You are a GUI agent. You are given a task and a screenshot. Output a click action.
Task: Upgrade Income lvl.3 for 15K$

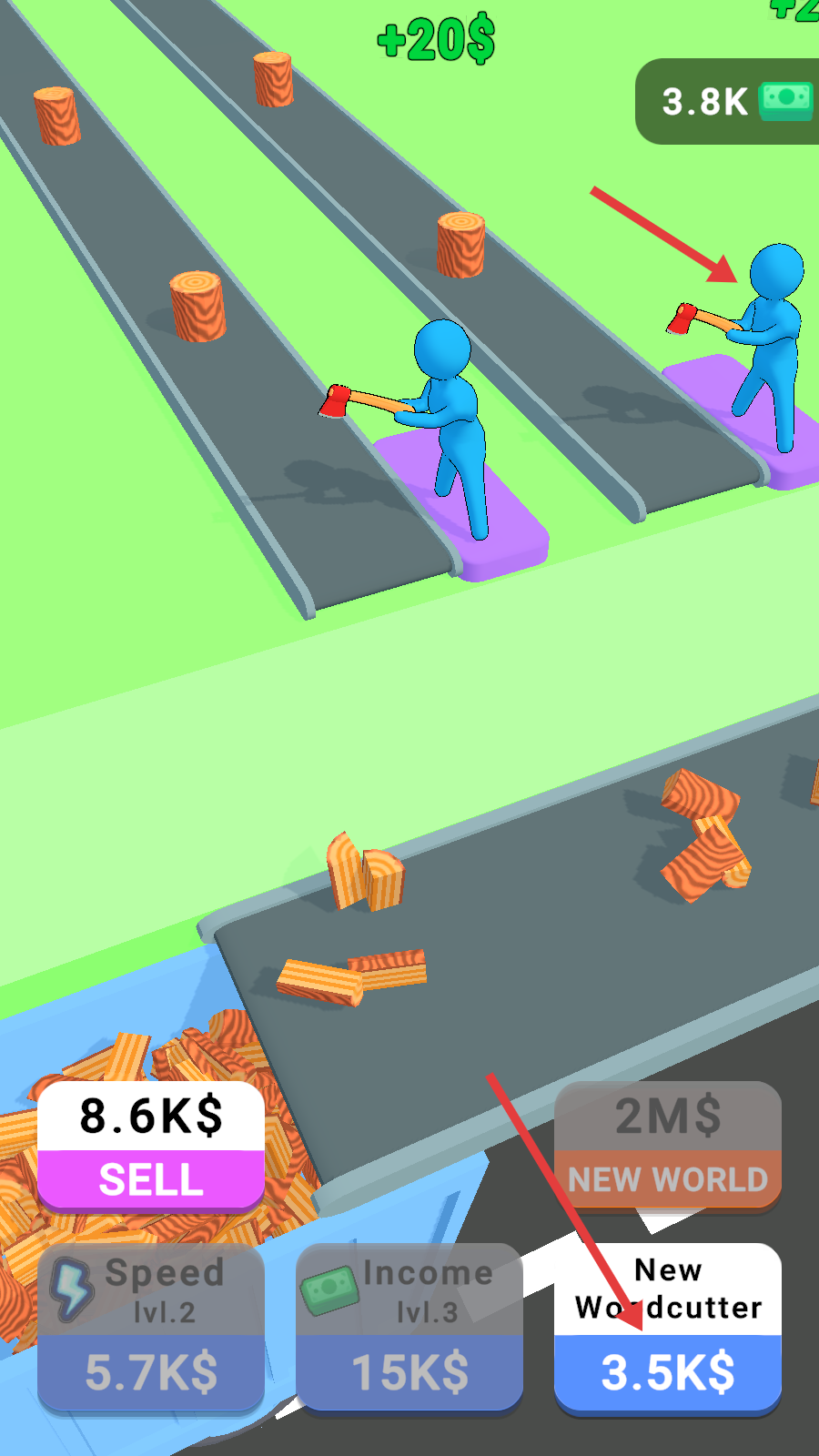[x=409, y=1329]
